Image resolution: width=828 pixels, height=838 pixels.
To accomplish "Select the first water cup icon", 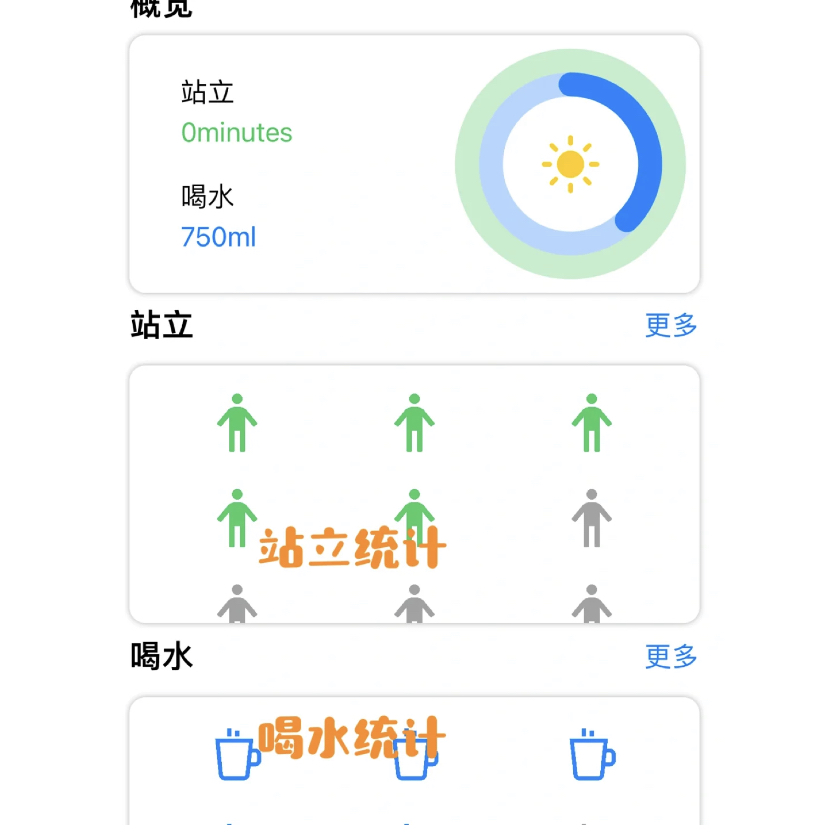I will (x=236, y=757).
